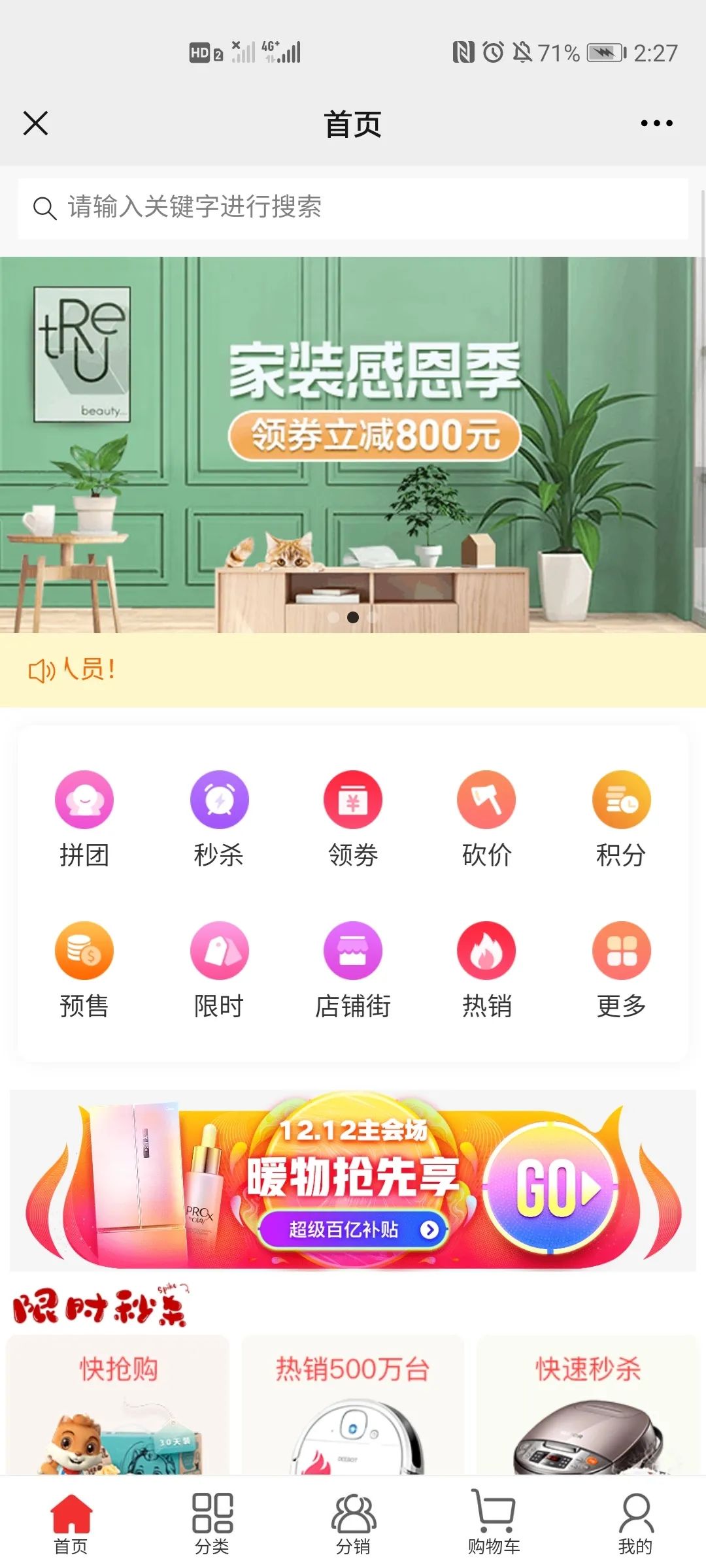Select the 砍价 bargain icon

pyautogui.click(x=486, y=818)
